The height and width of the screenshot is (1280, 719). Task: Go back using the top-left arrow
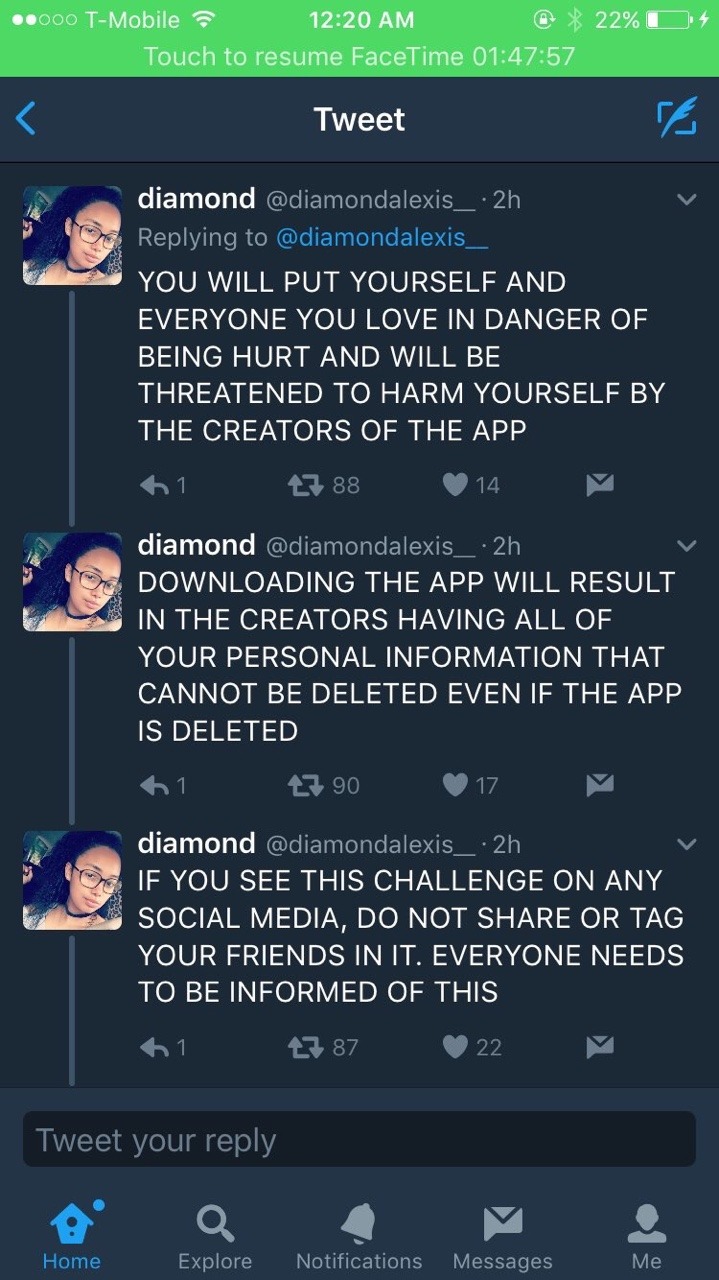(27, 119)
